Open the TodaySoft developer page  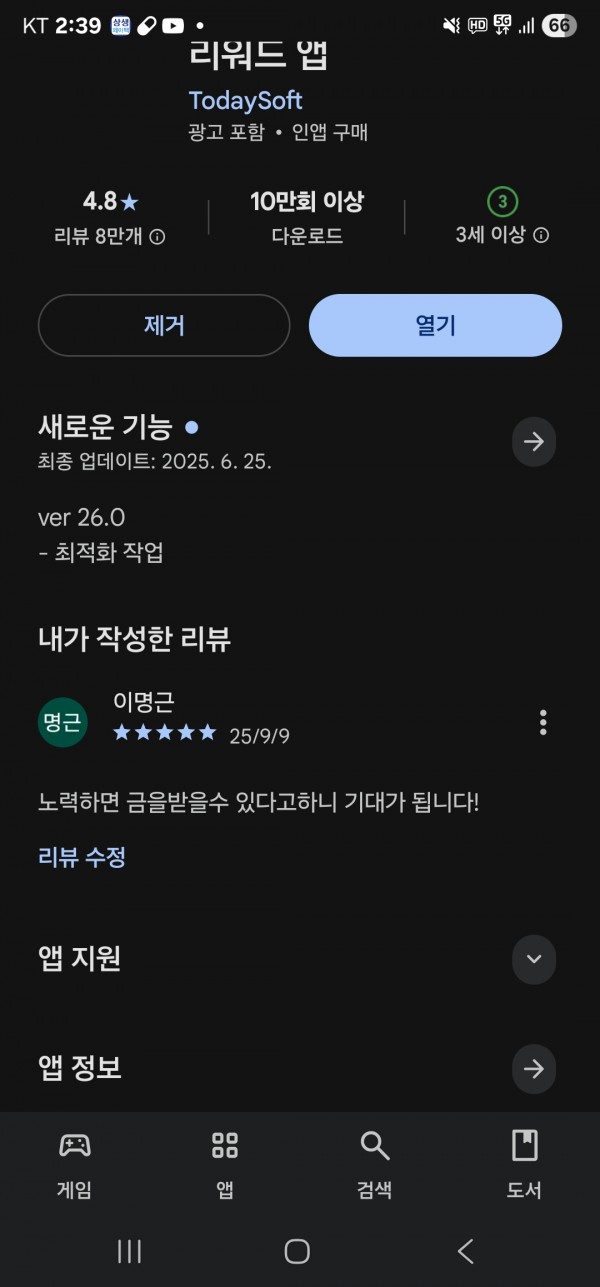point(245,101)
